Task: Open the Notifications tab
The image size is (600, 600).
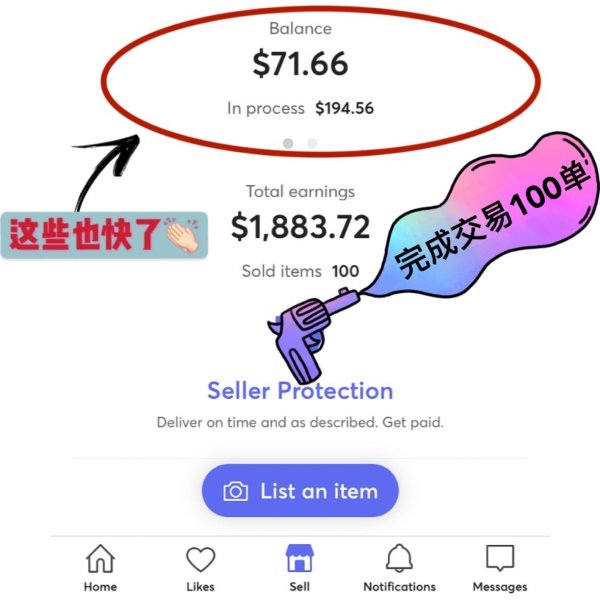Action: [x=399, y=567]
